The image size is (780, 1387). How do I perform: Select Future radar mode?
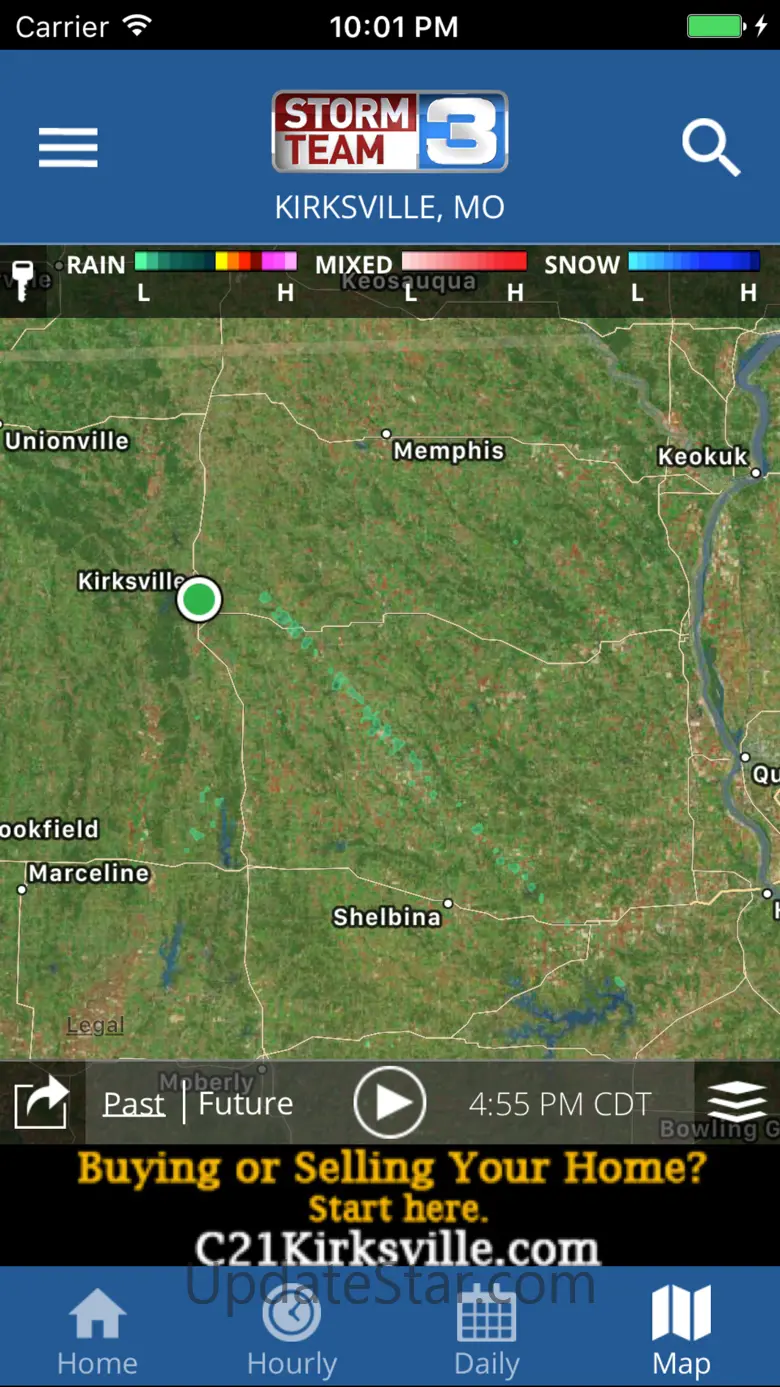pos(246,1104)
